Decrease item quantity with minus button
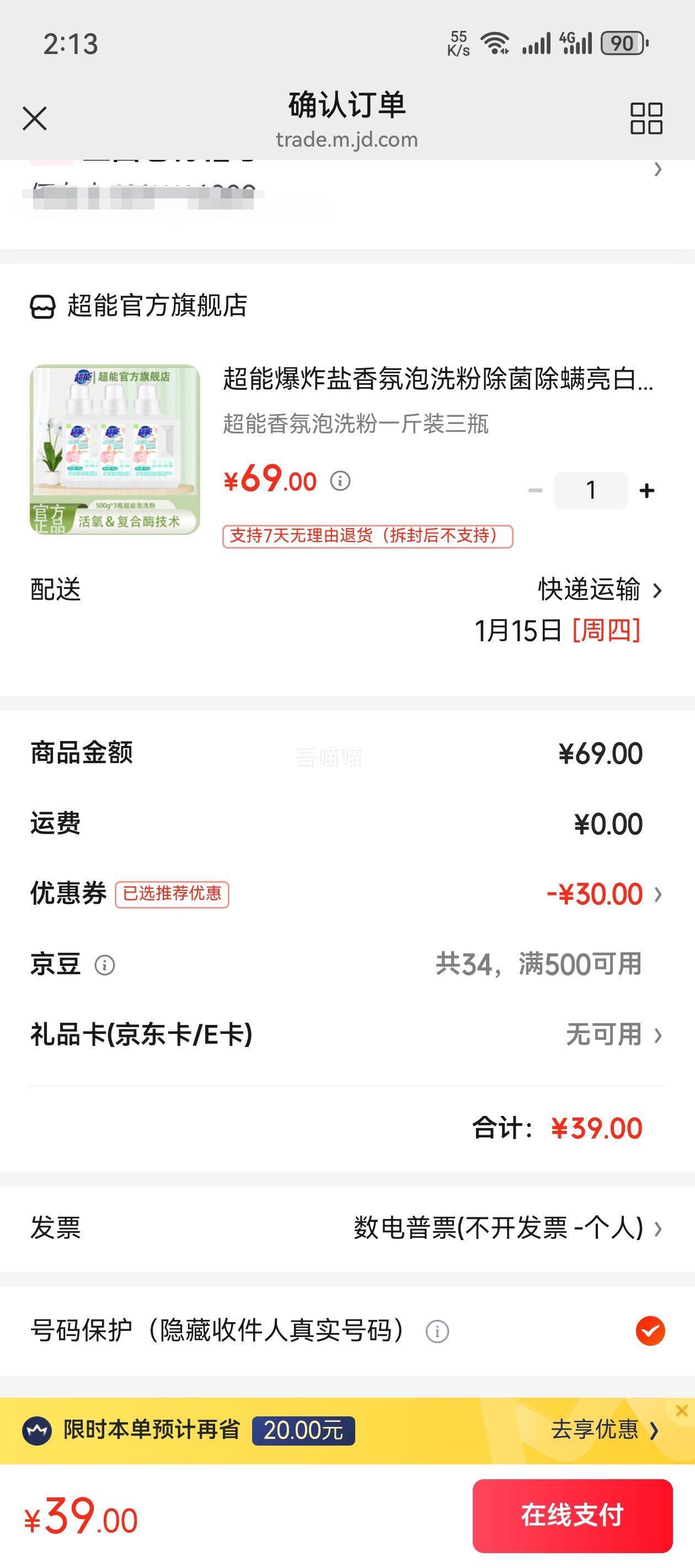This screenshot has height=1568, width=695. point(536,490)
